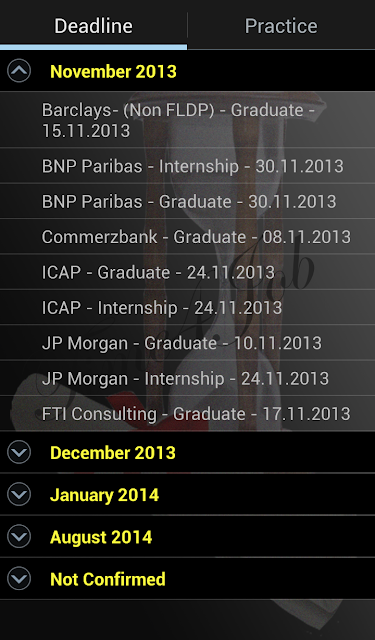Switch to the Practice tab
This screenshot has width=375, height=640.
281,26
